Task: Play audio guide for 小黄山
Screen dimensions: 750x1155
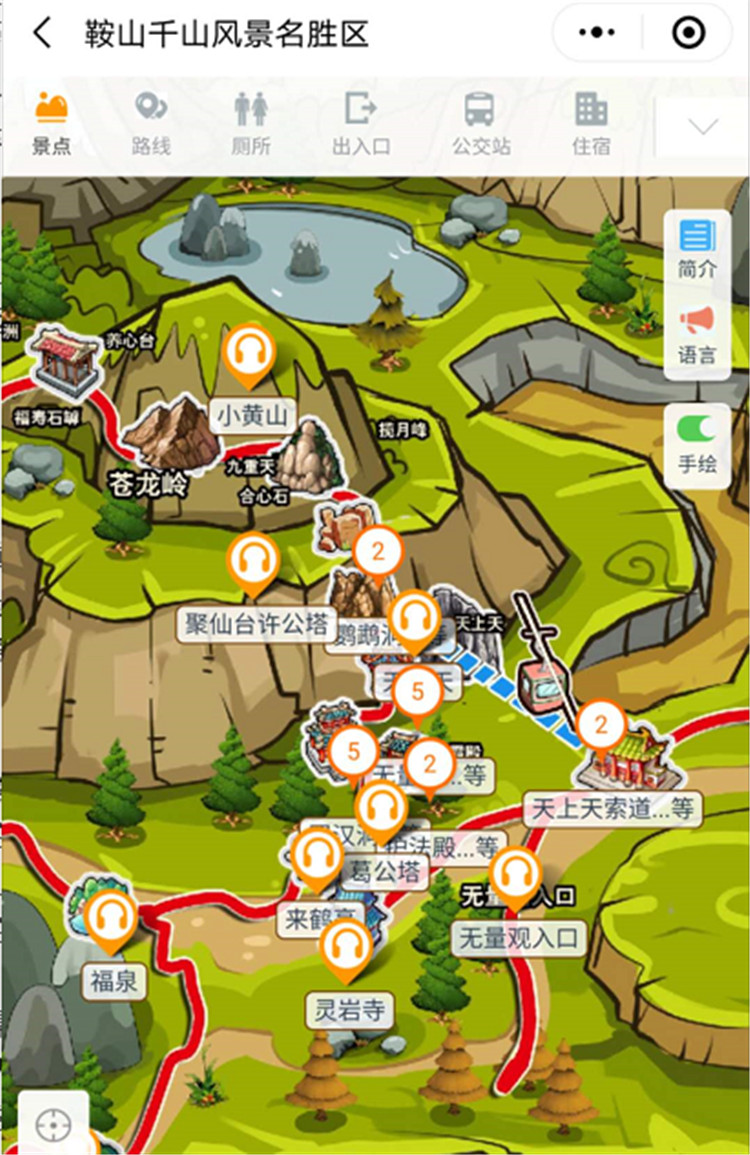Action: click(248, 356)
